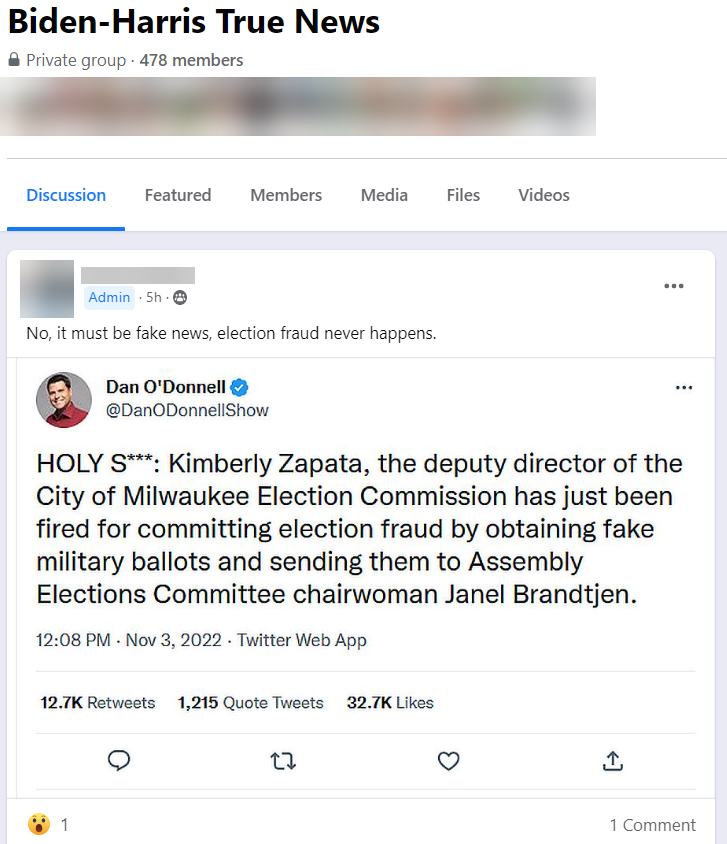727x844 pixels.
Task: Click the lock icon next to Private group
Action: tap(14, 60)
